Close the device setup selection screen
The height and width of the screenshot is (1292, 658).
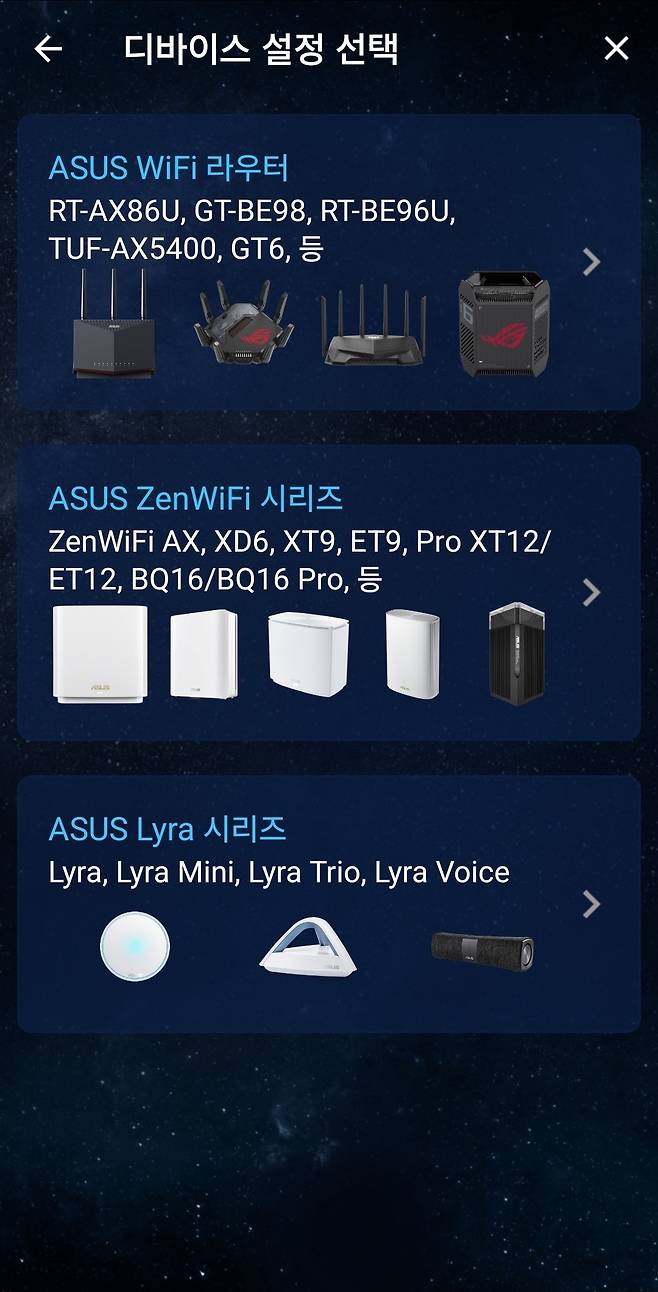click(x=616, y=48)
